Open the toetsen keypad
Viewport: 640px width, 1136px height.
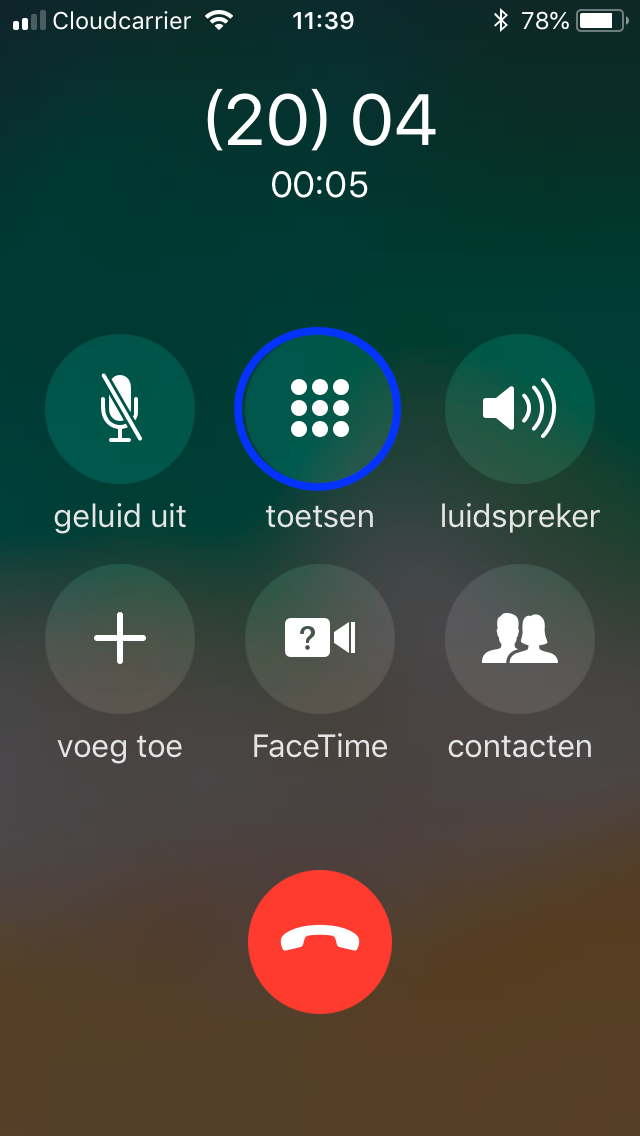click(319, 409)
